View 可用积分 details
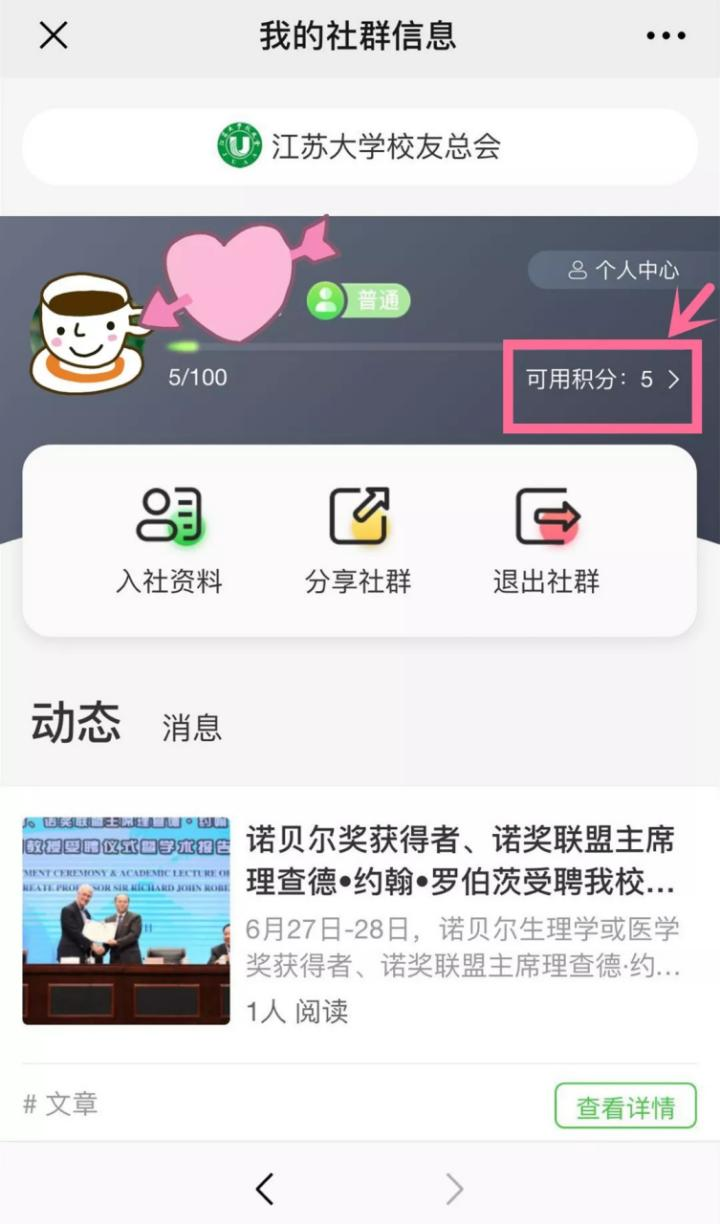Screen dimensions: 720x1224 (x=603, y=380)
